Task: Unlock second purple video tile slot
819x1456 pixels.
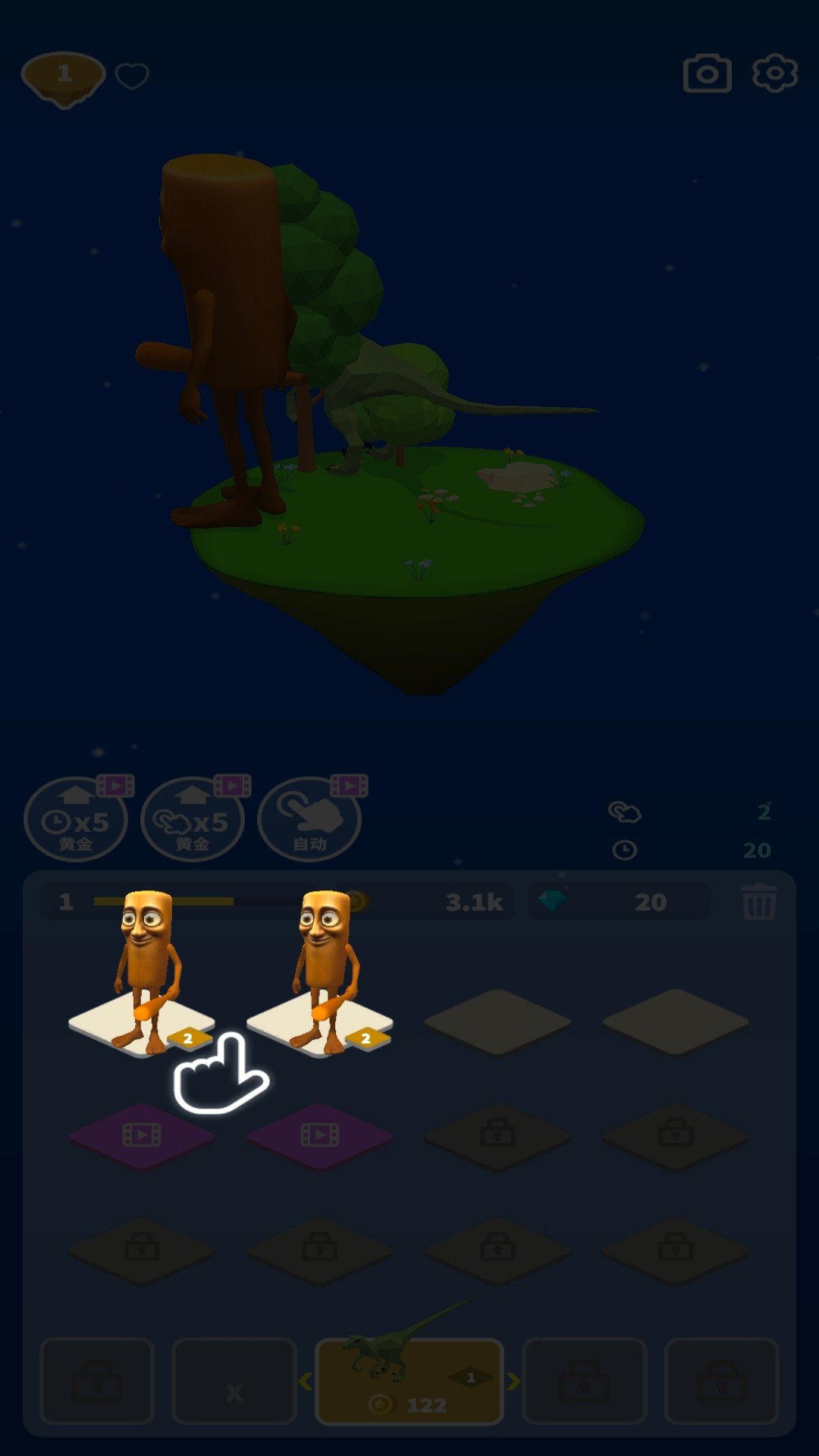Action: click(x=319, y=1135)
